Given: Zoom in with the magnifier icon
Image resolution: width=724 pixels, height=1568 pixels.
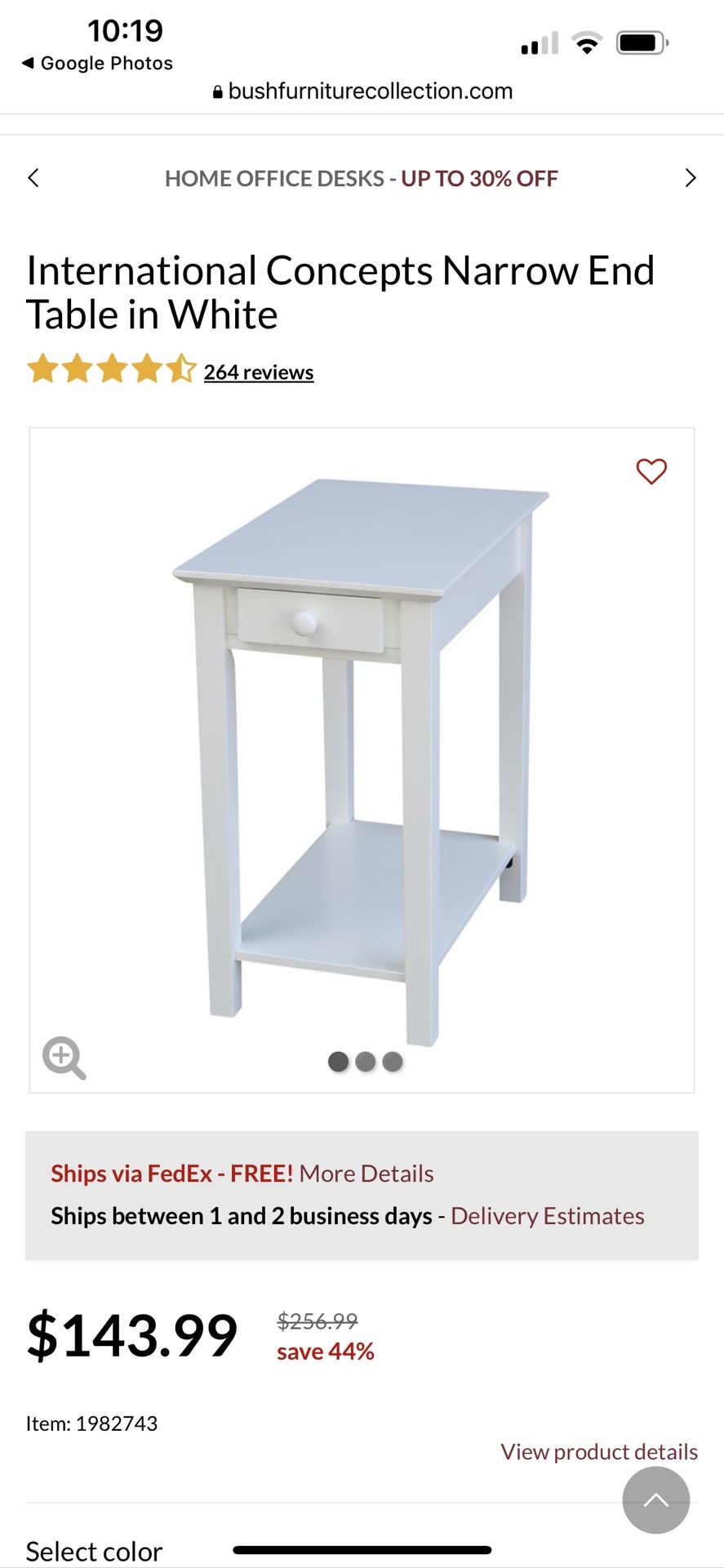Looking at the screenshot, I should coord(64,1058).
